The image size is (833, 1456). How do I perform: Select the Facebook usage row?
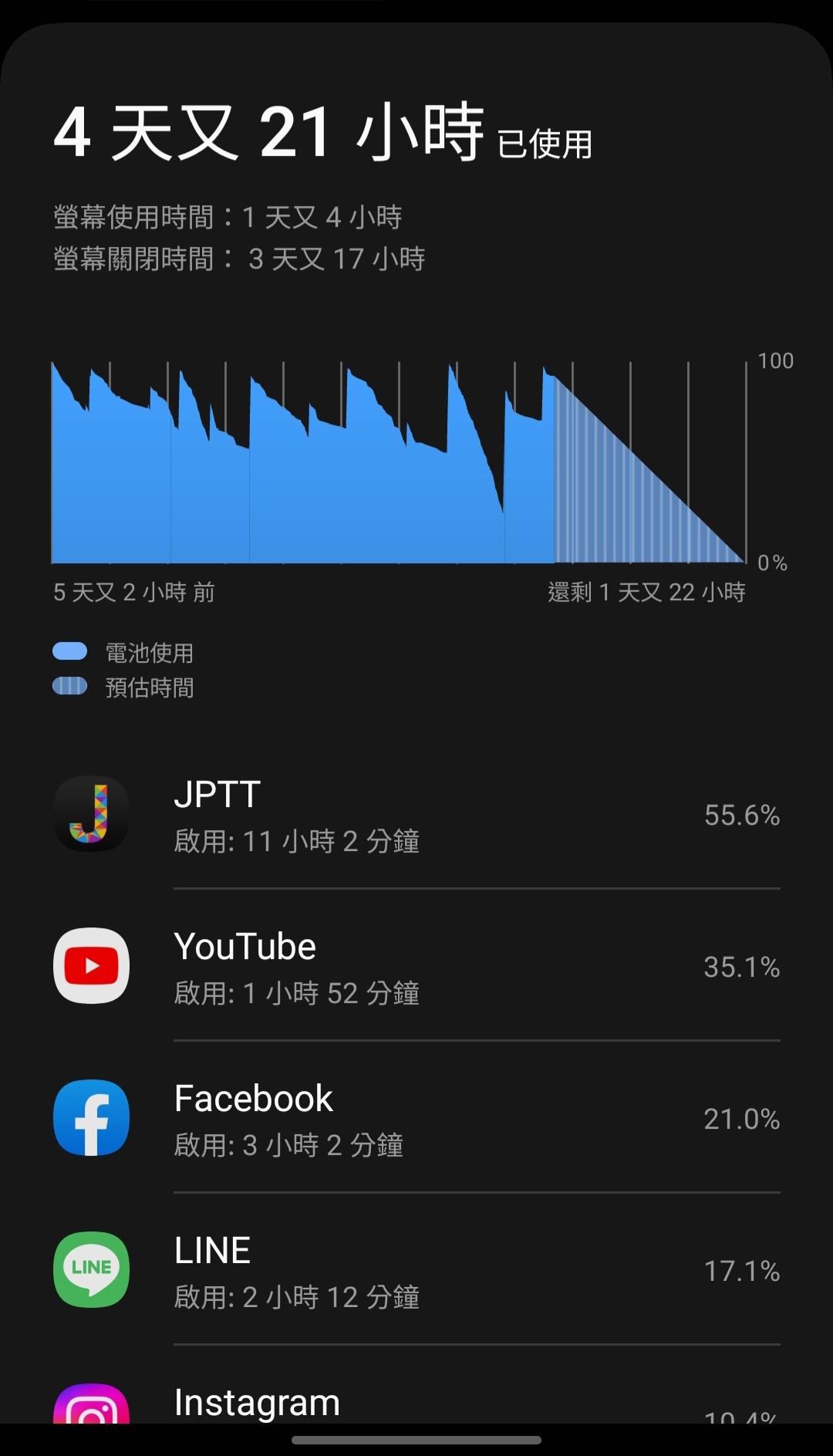click(x=416, y=1119)
